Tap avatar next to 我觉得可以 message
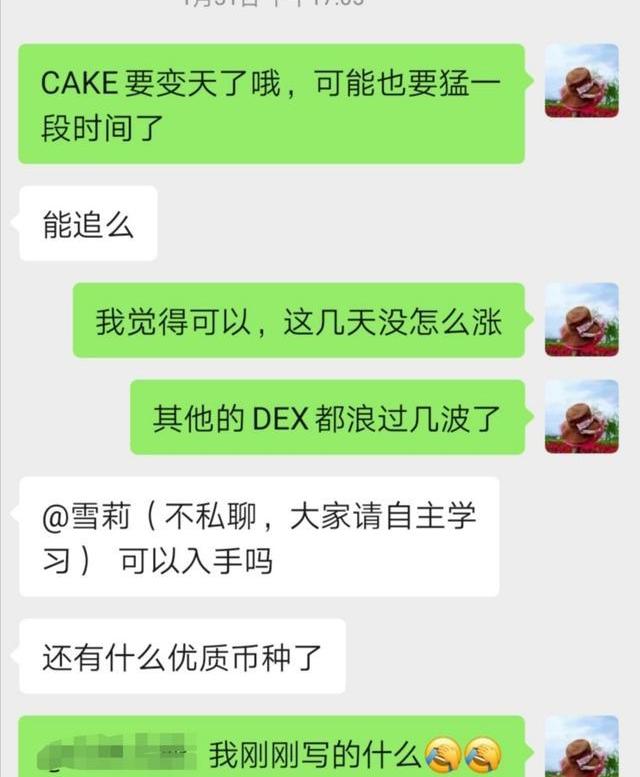 [581, 320]
